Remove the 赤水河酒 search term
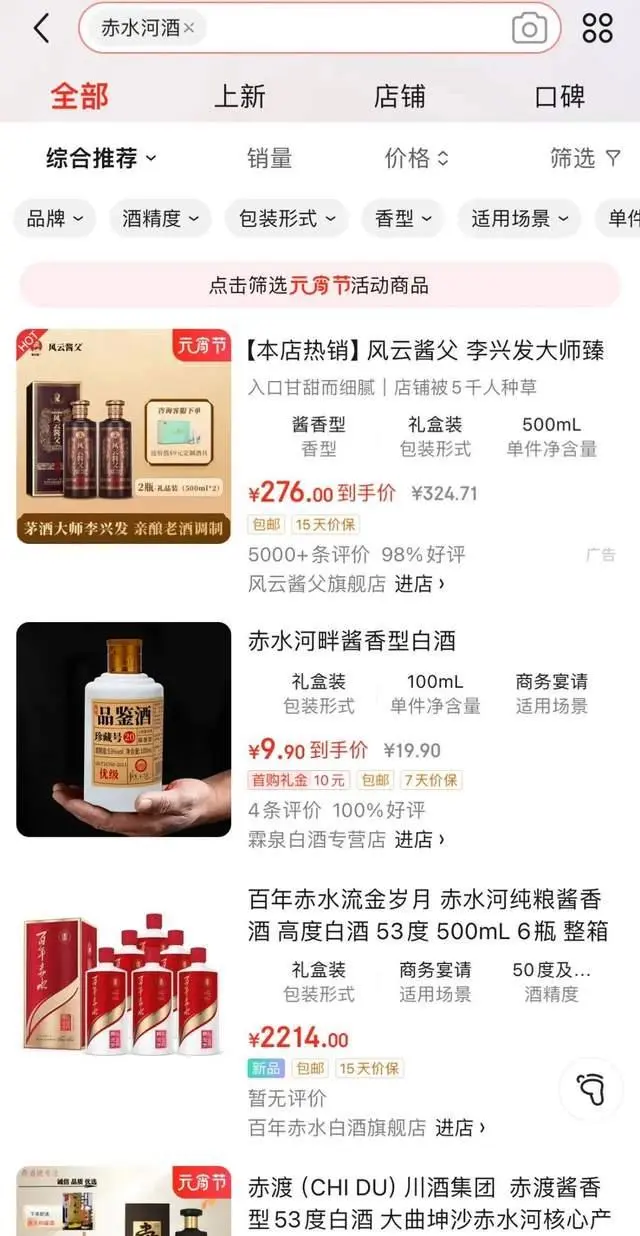This screenshot has height=1236, width=640. pyautogui.click(x=189, y=28)
